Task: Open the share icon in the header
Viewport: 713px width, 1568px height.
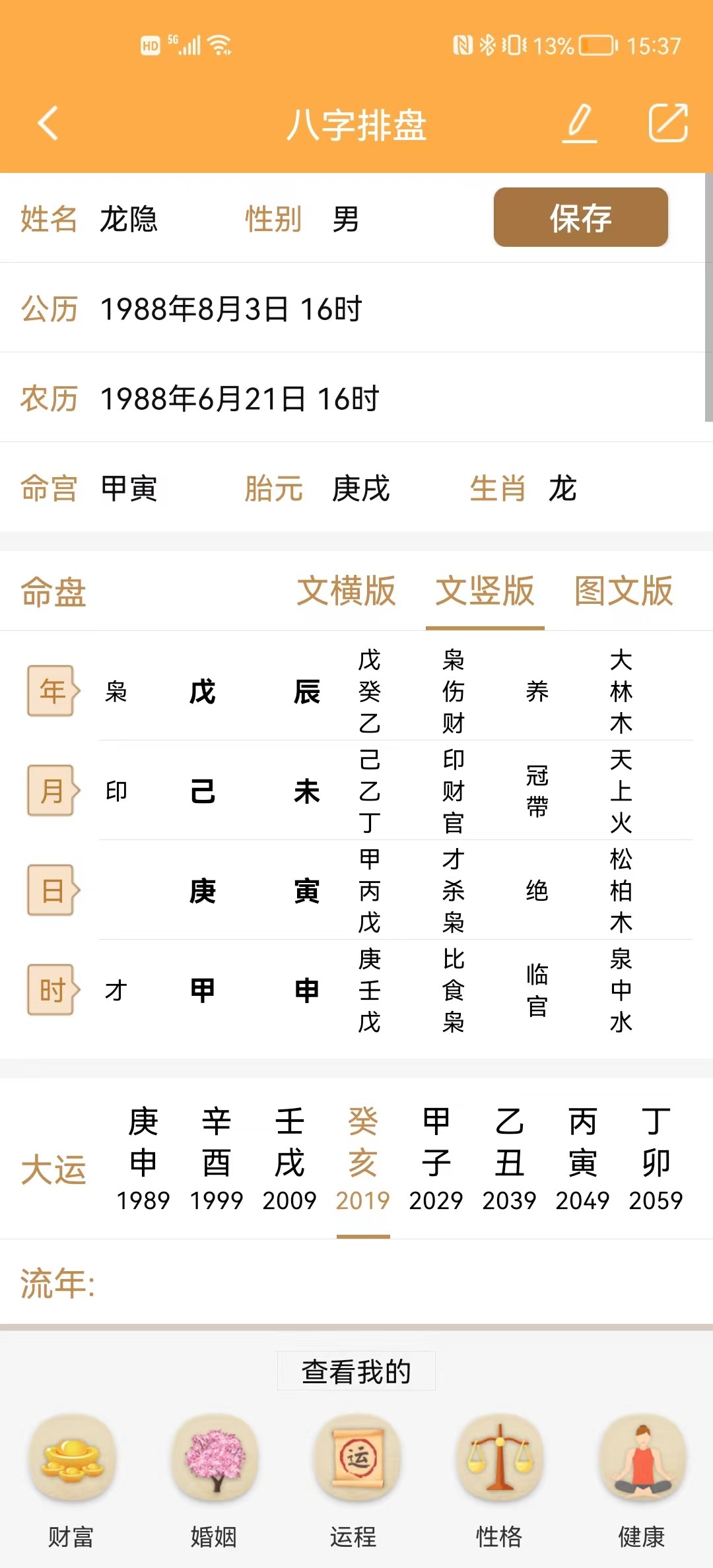Action: pyautogui.click(x=668, y=123)
